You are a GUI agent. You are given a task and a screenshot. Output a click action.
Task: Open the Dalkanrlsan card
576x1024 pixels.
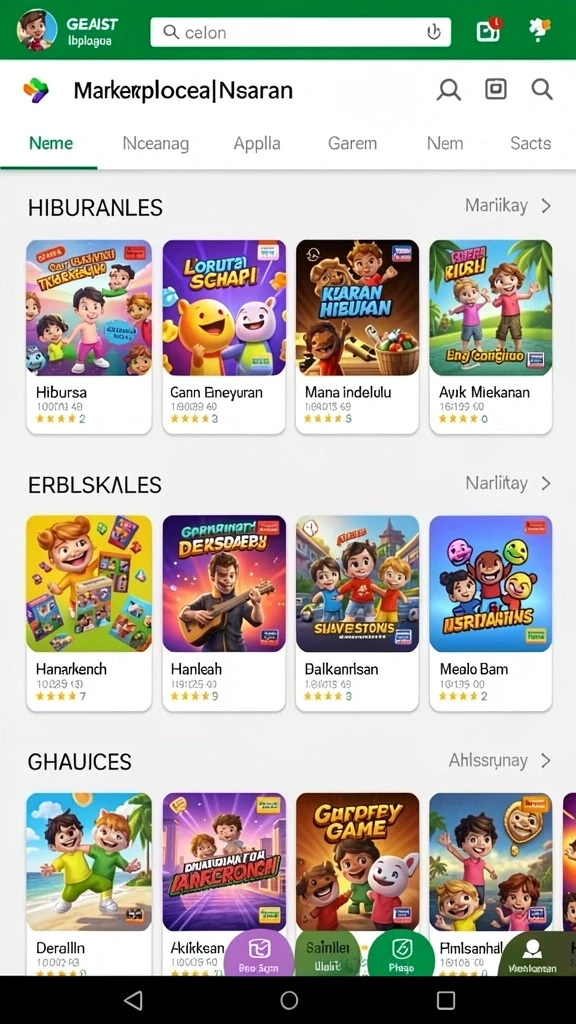point(357,613)
